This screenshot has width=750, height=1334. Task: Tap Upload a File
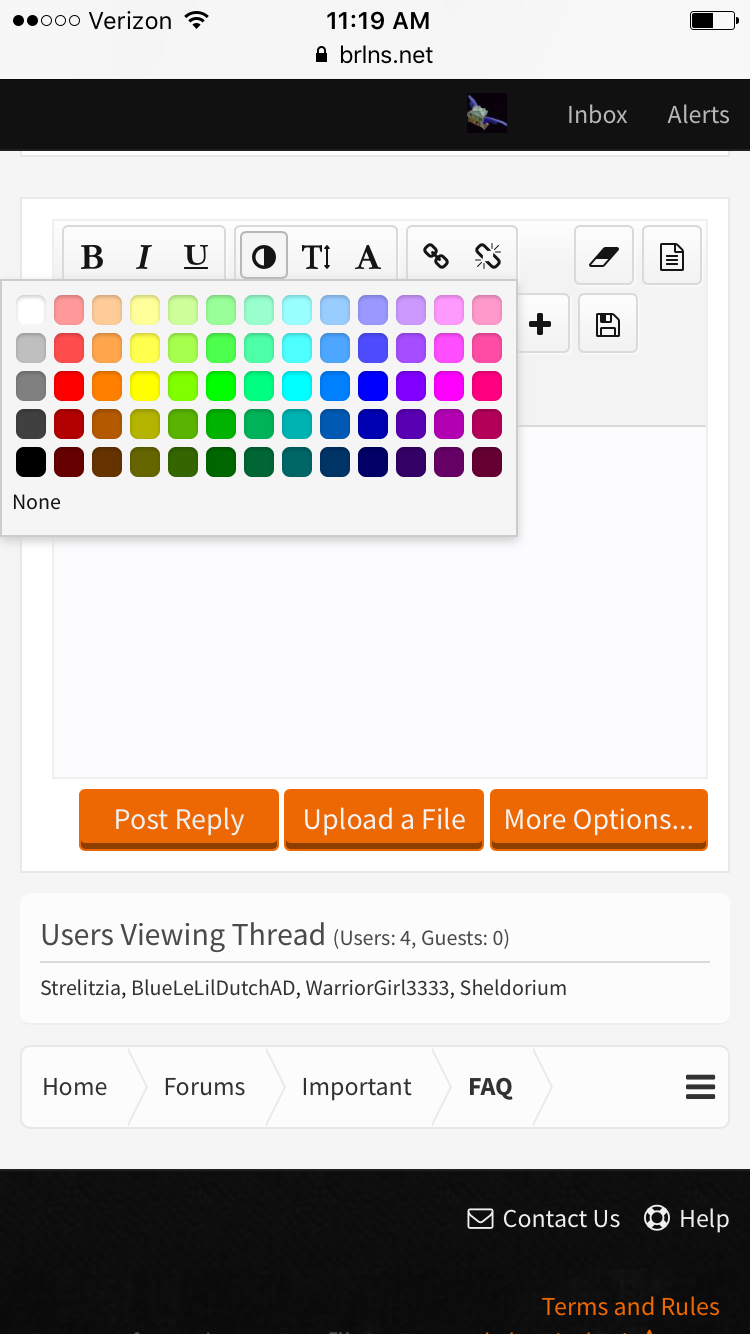point(384,820)
